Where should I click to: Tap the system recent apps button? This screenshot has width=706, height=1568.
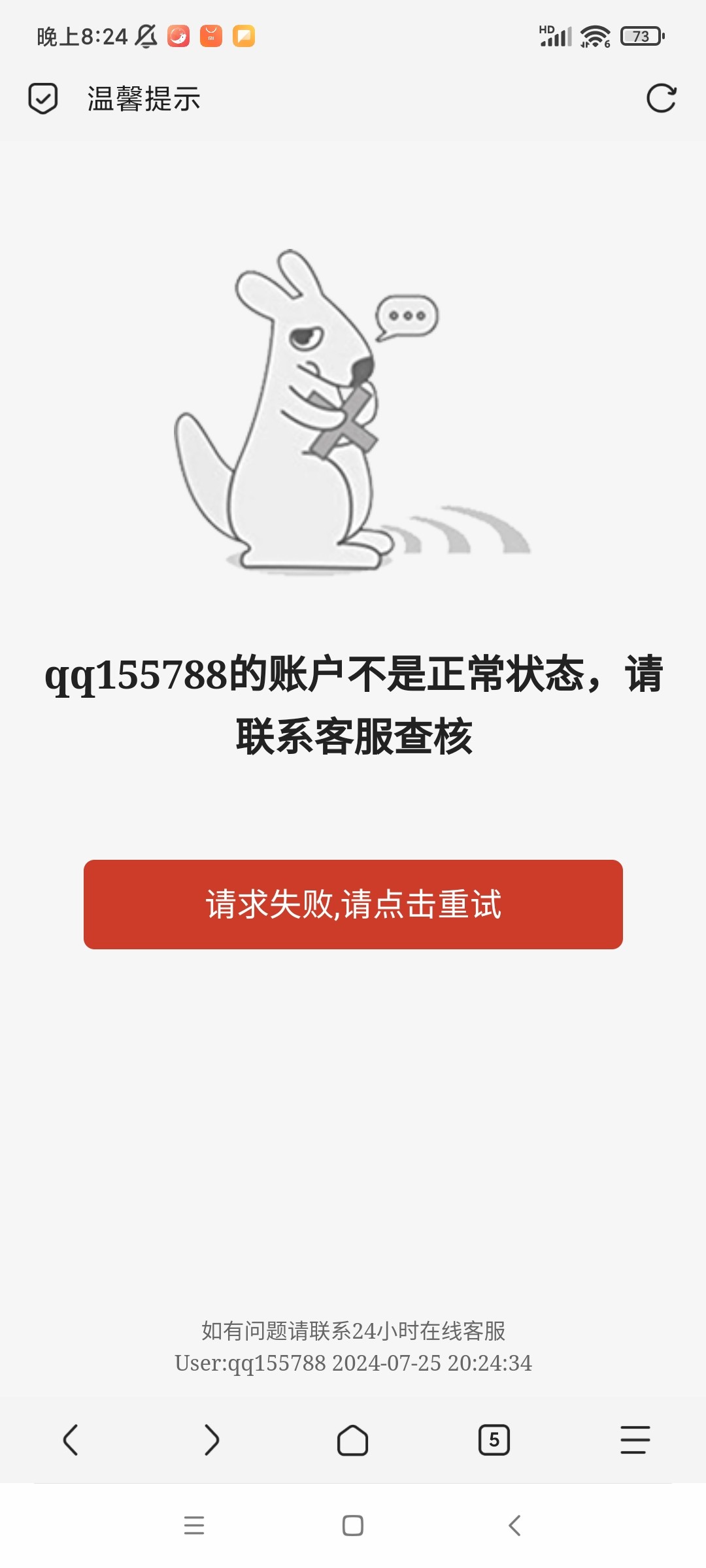click(x=194, y=1526)
